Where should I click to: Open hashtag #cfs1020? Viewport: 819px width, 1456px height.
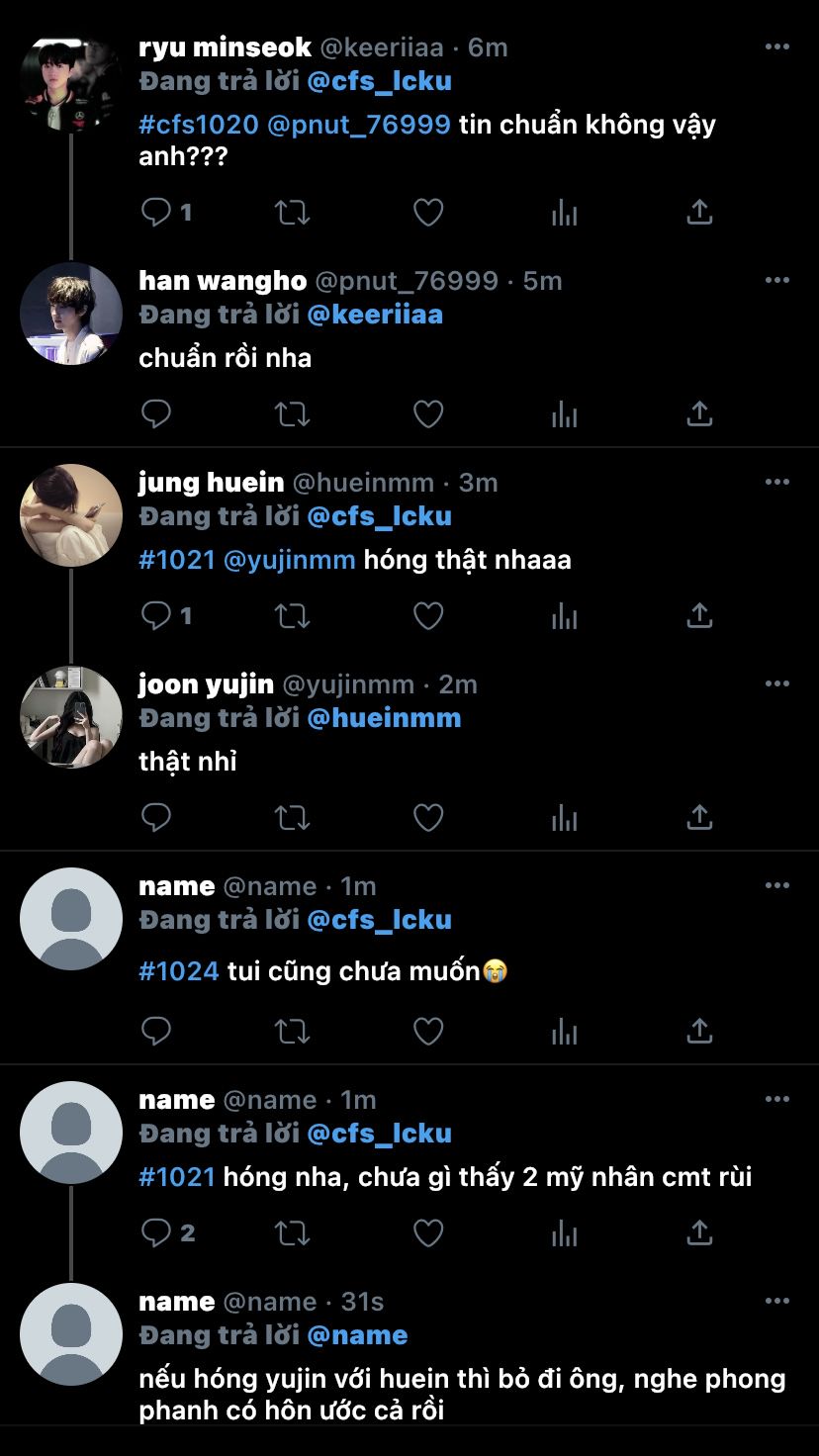point(198,126)
